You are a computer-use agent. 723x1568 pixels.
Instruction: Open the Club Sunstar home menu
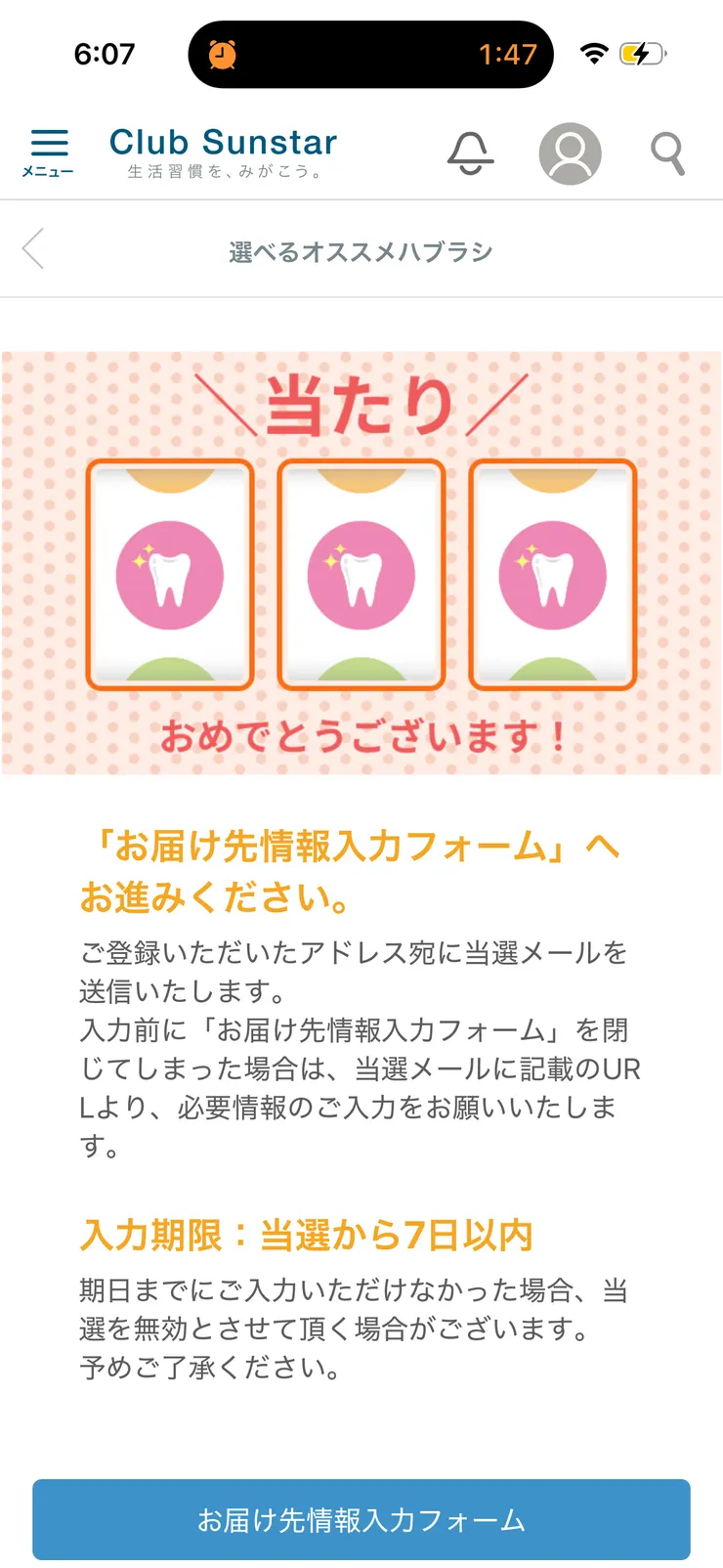click(223, 141)
